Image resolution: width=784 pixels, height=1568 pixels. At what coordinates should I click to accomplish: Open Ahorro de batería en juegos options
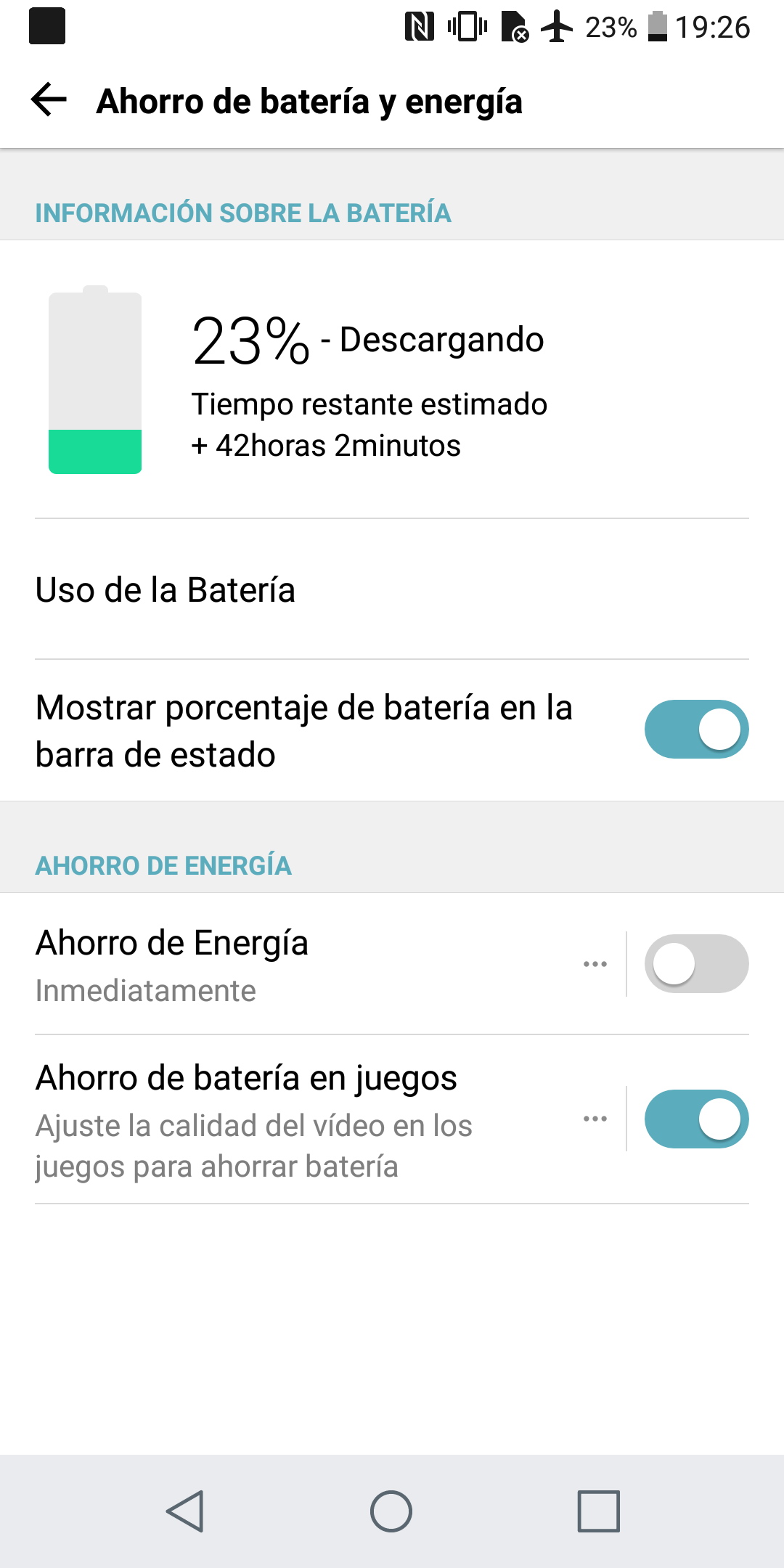coord(595,1119)
